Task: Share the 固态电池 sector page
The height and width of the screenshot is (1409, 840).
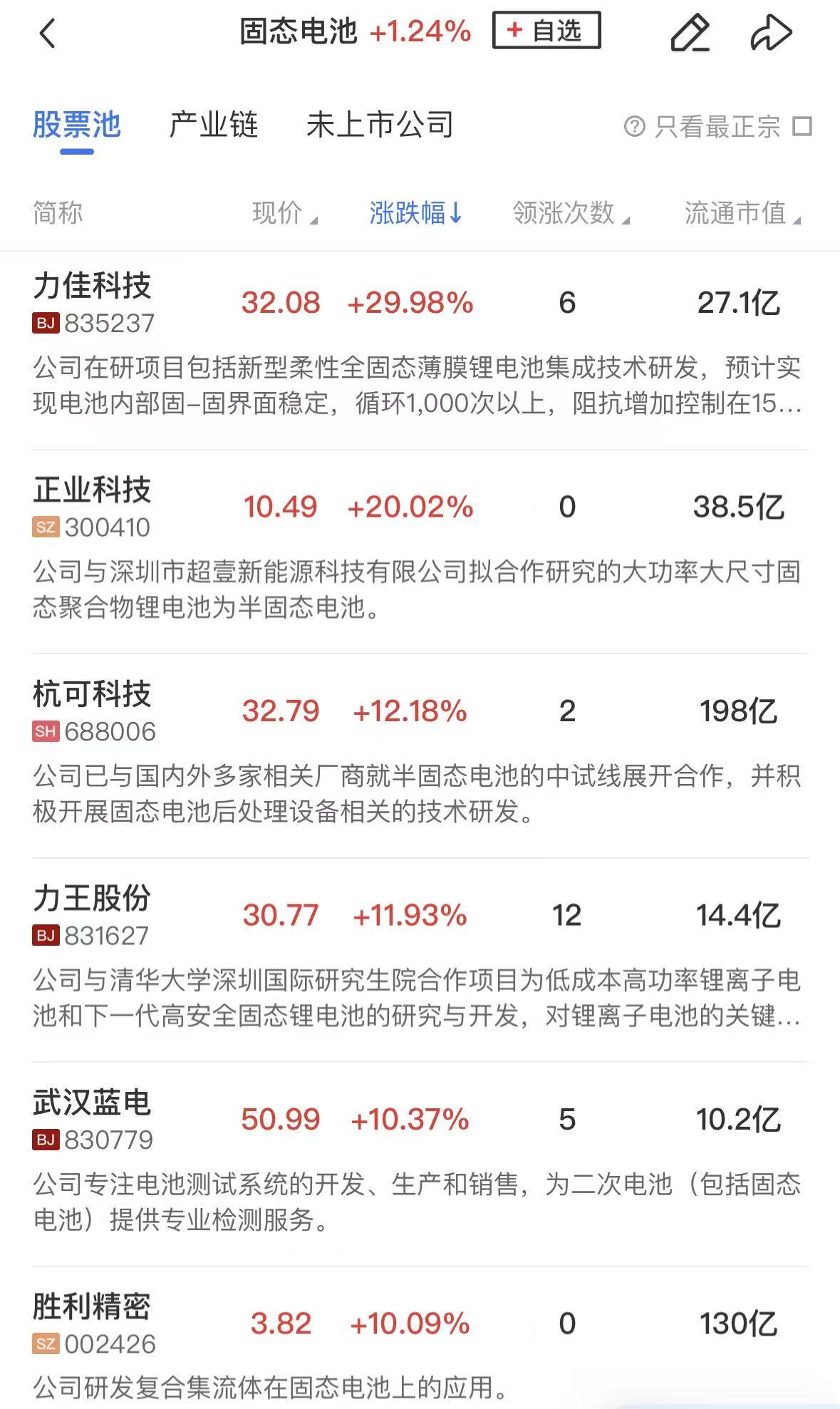Action: point(771,33)
